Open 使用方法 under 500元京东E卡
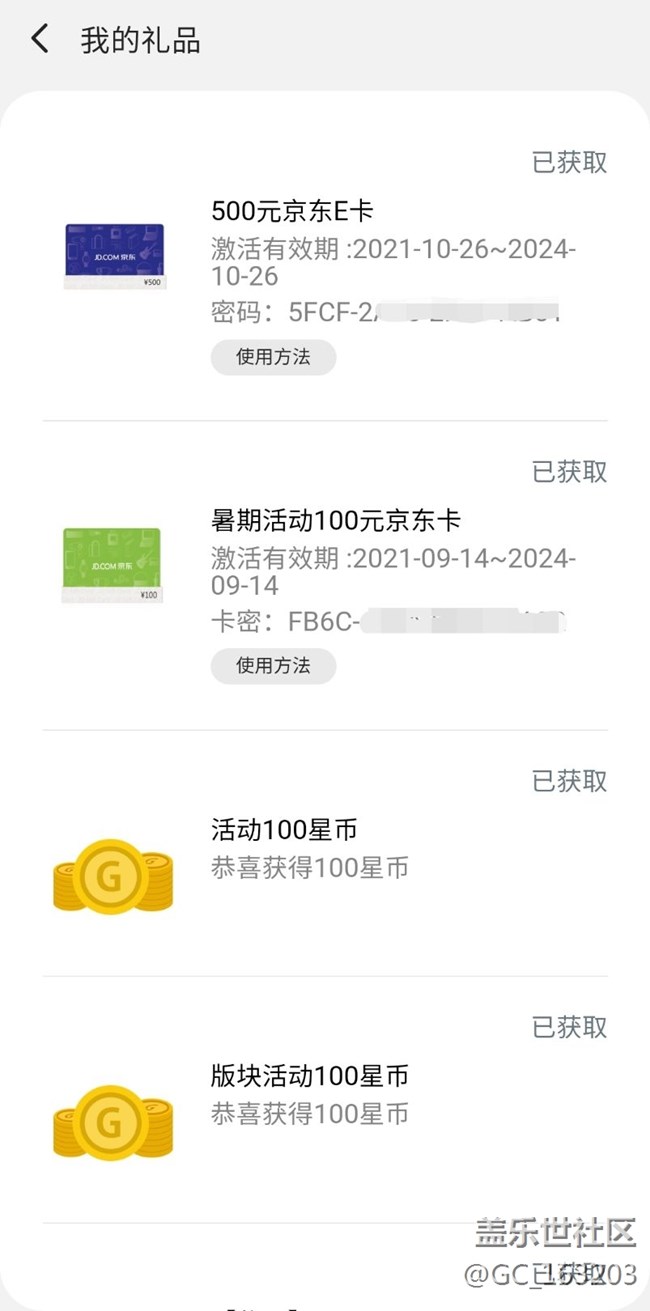Viewport: 650px width, 1311px height. (273, 357)
